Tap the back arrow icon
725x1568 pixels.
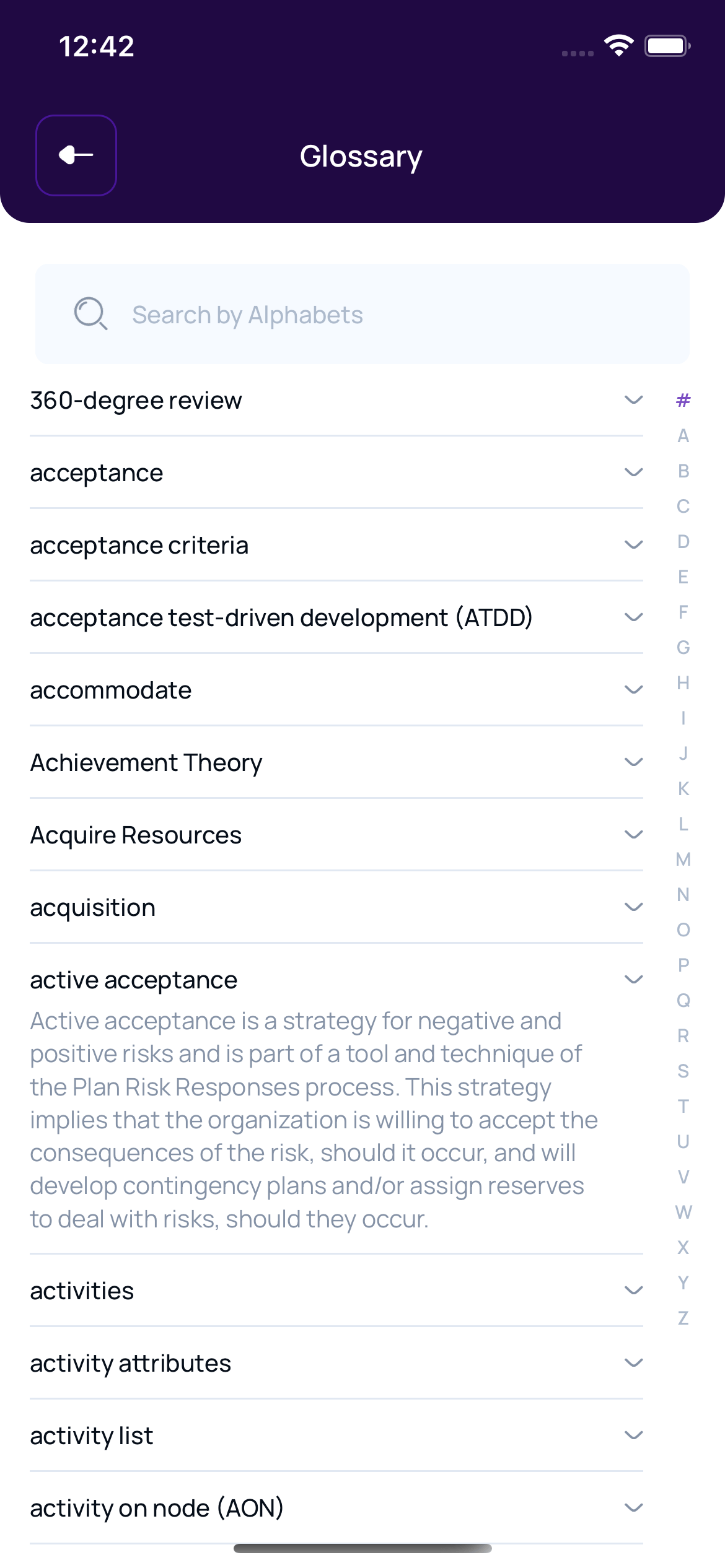pyautogui.click(x=76, y=155)
